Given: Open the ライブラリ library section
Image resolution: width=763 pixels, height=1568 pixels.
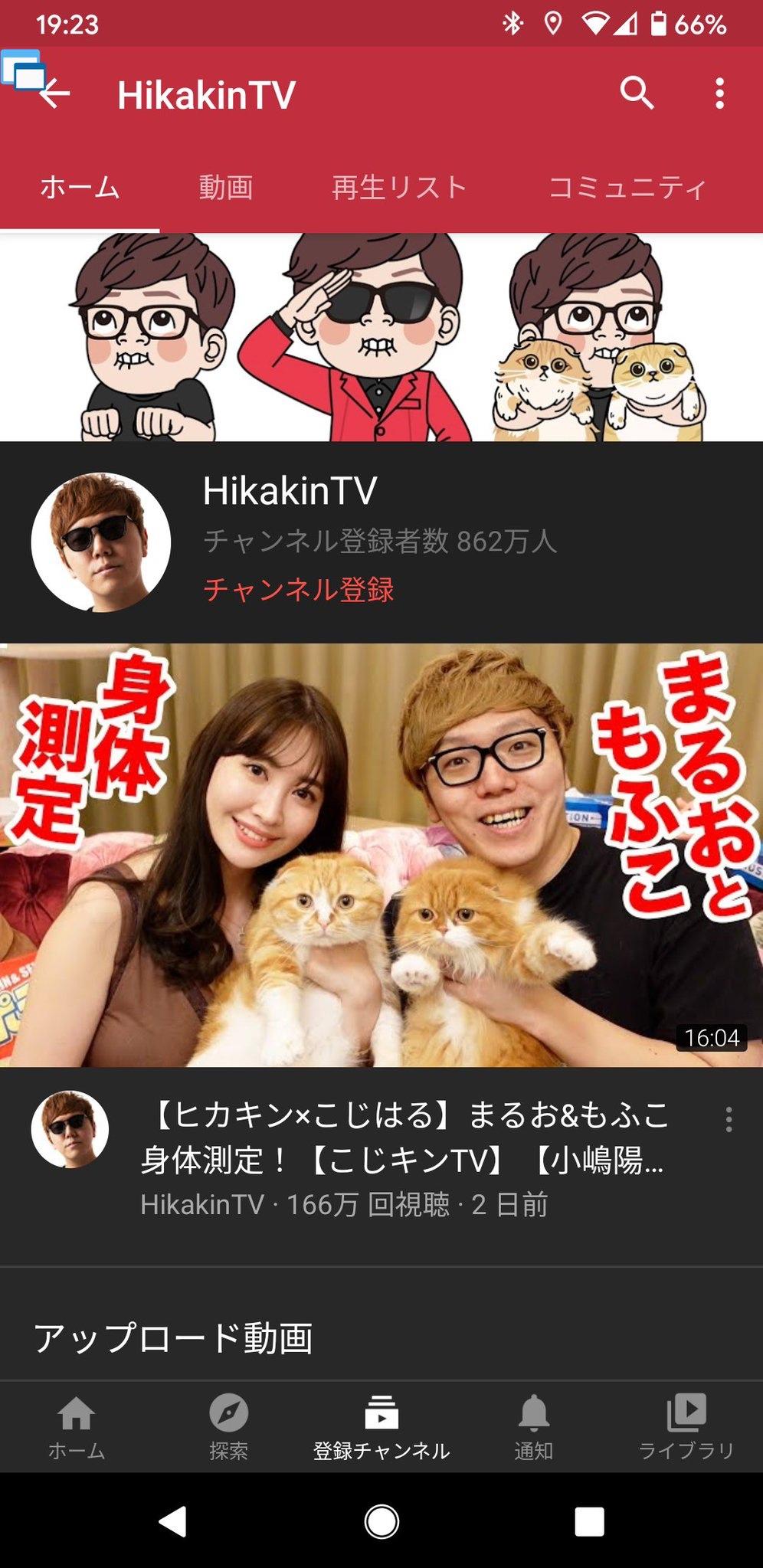Looking at the screenshot, I should (x=686, y=1427).
